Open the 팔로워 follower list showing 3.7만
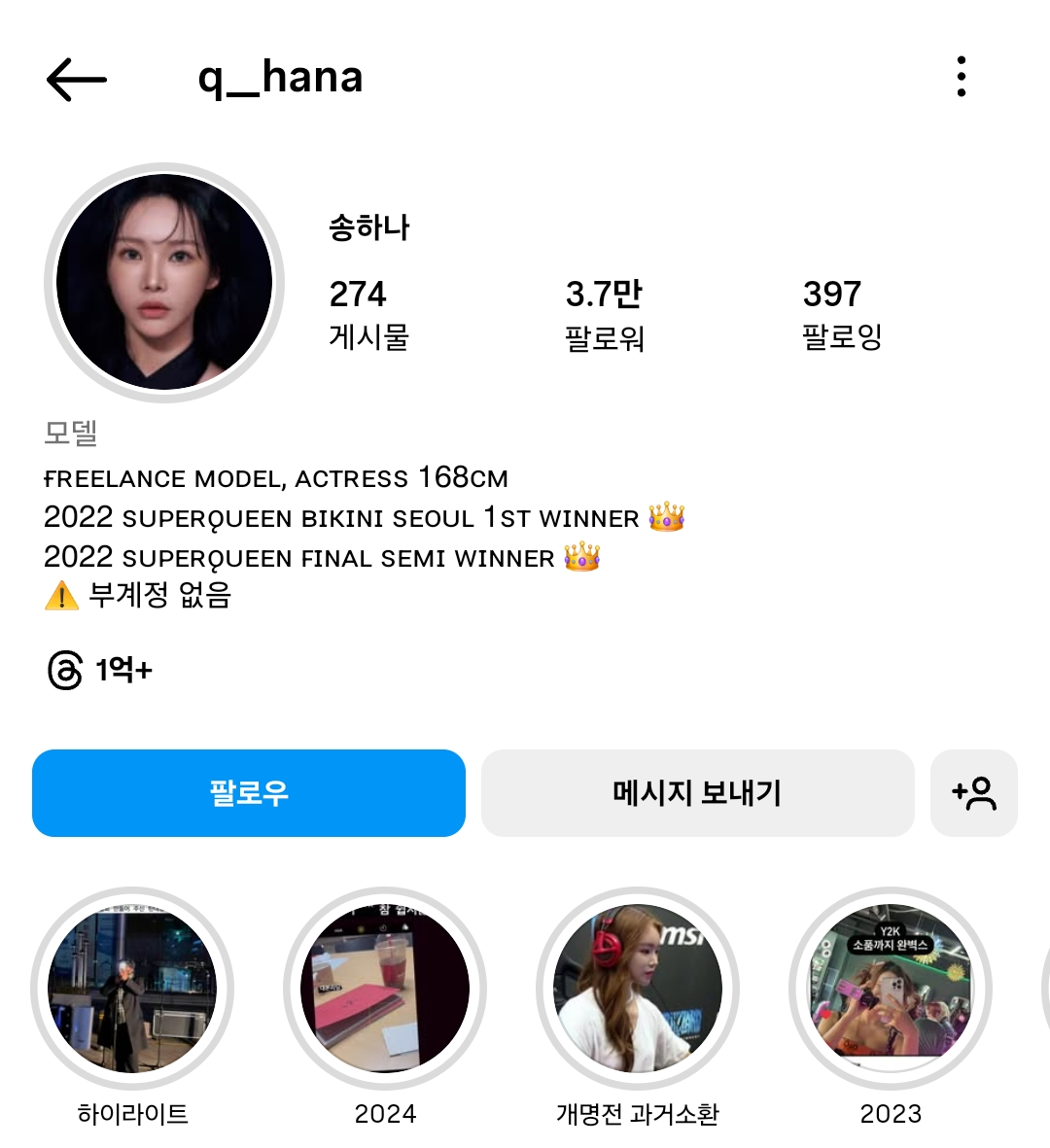Viewport: 1050px width, 1148px height. (605, 311)
